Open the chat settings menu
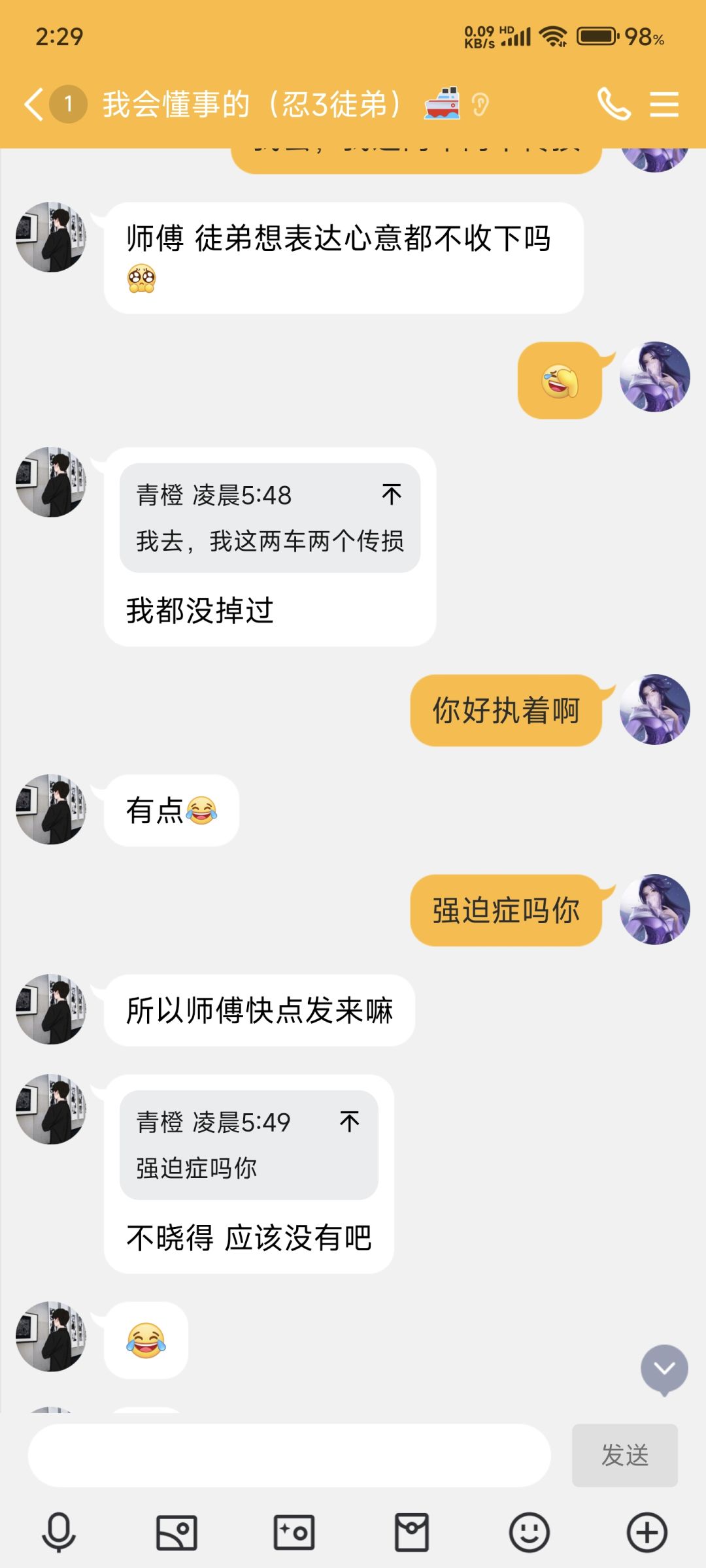The image size is (706, 1568). [x=664, y=105]
